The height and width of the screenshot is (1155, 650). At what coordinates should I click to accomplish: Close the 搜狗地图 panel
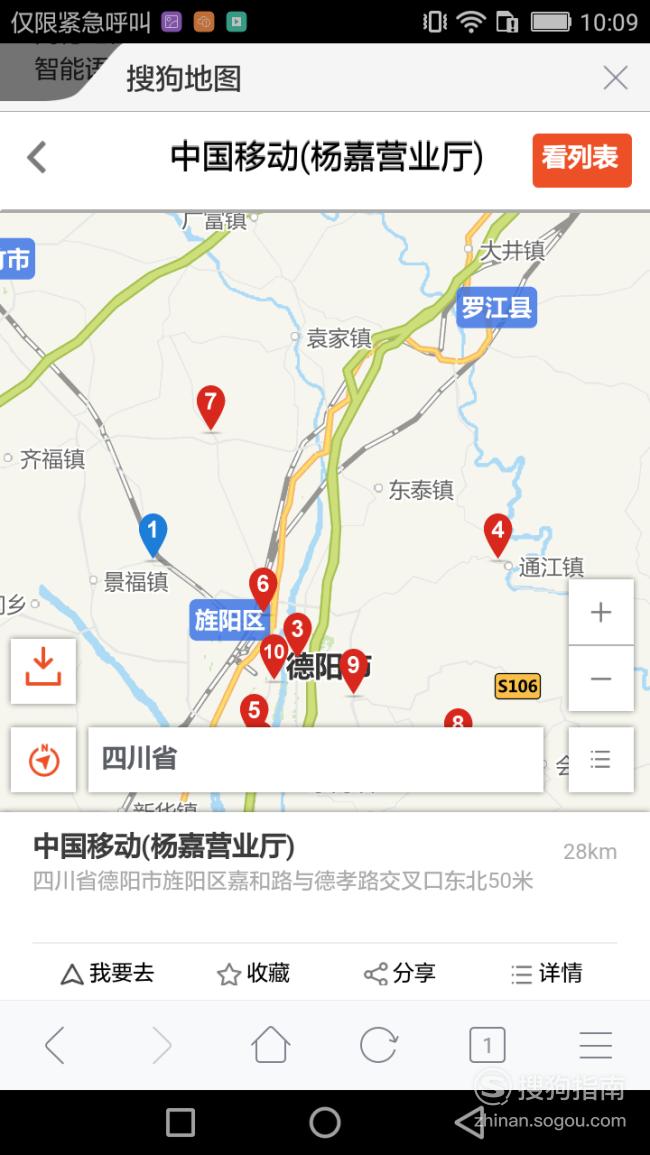(x=615, y=77)
